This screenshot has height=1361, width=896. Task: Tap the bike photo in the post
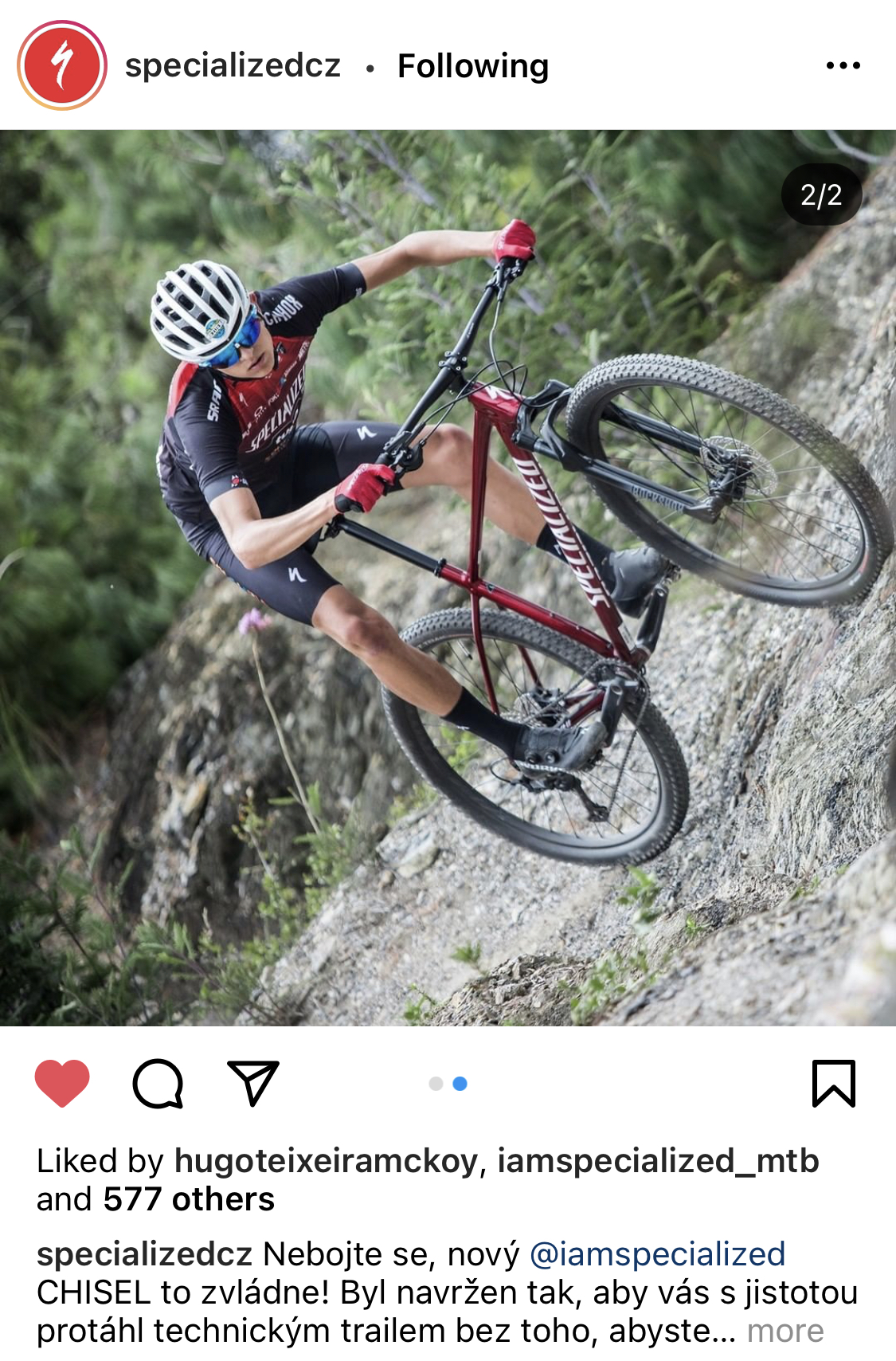[448, 577]
